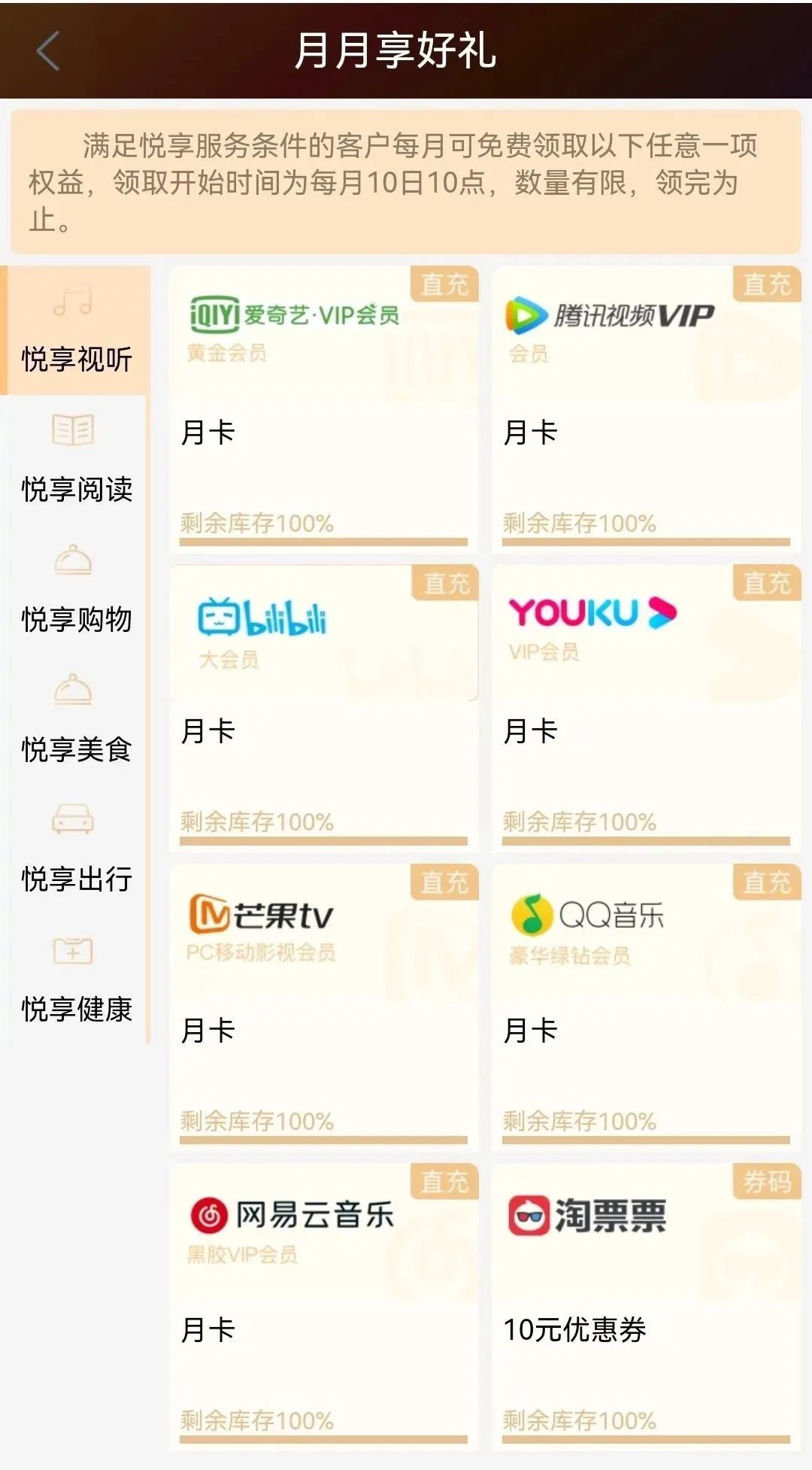The image size is (812, 1470).
Task: Switch to 悦享阅读 category
Action: tap(75, 460)
